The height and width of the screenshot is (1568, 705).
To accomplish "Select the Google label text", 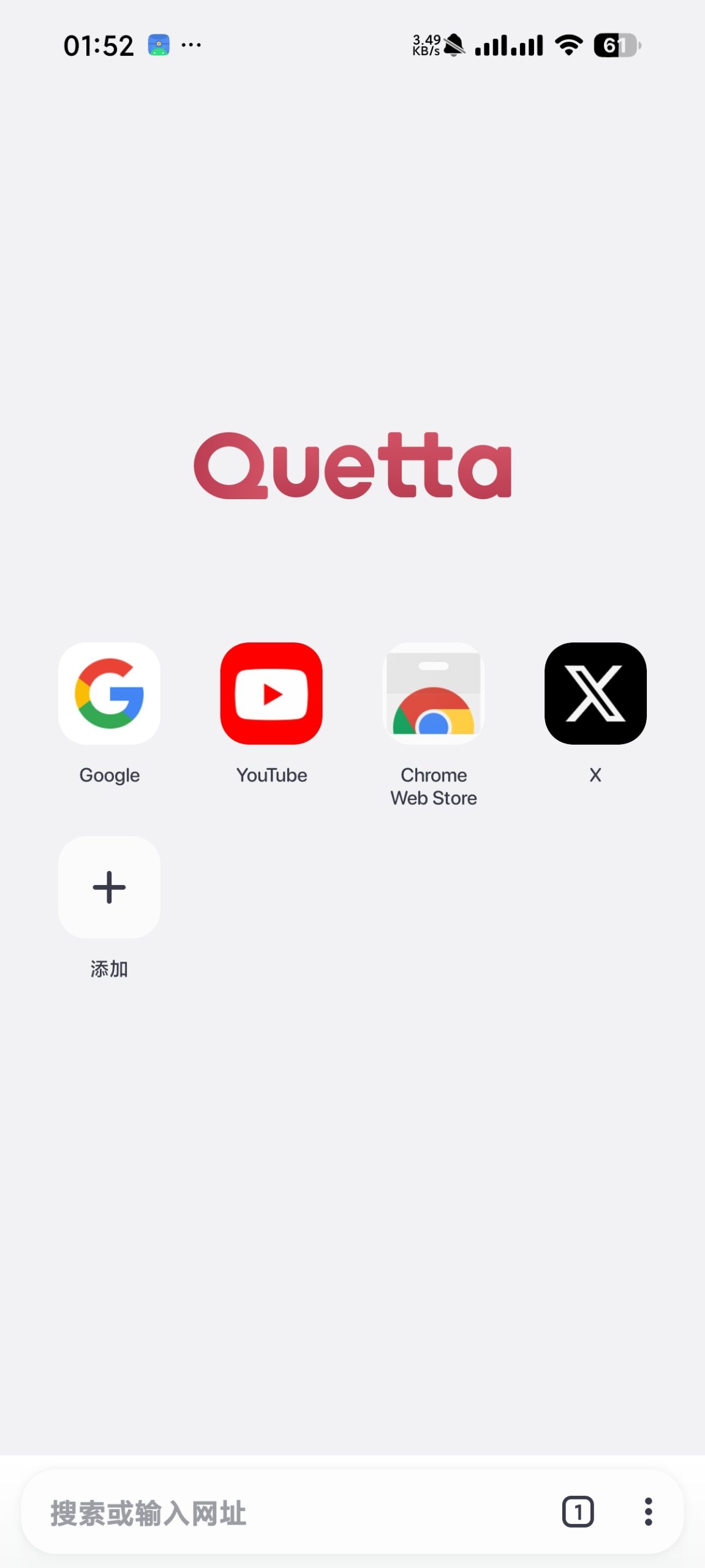I will (x=109, y=775).
